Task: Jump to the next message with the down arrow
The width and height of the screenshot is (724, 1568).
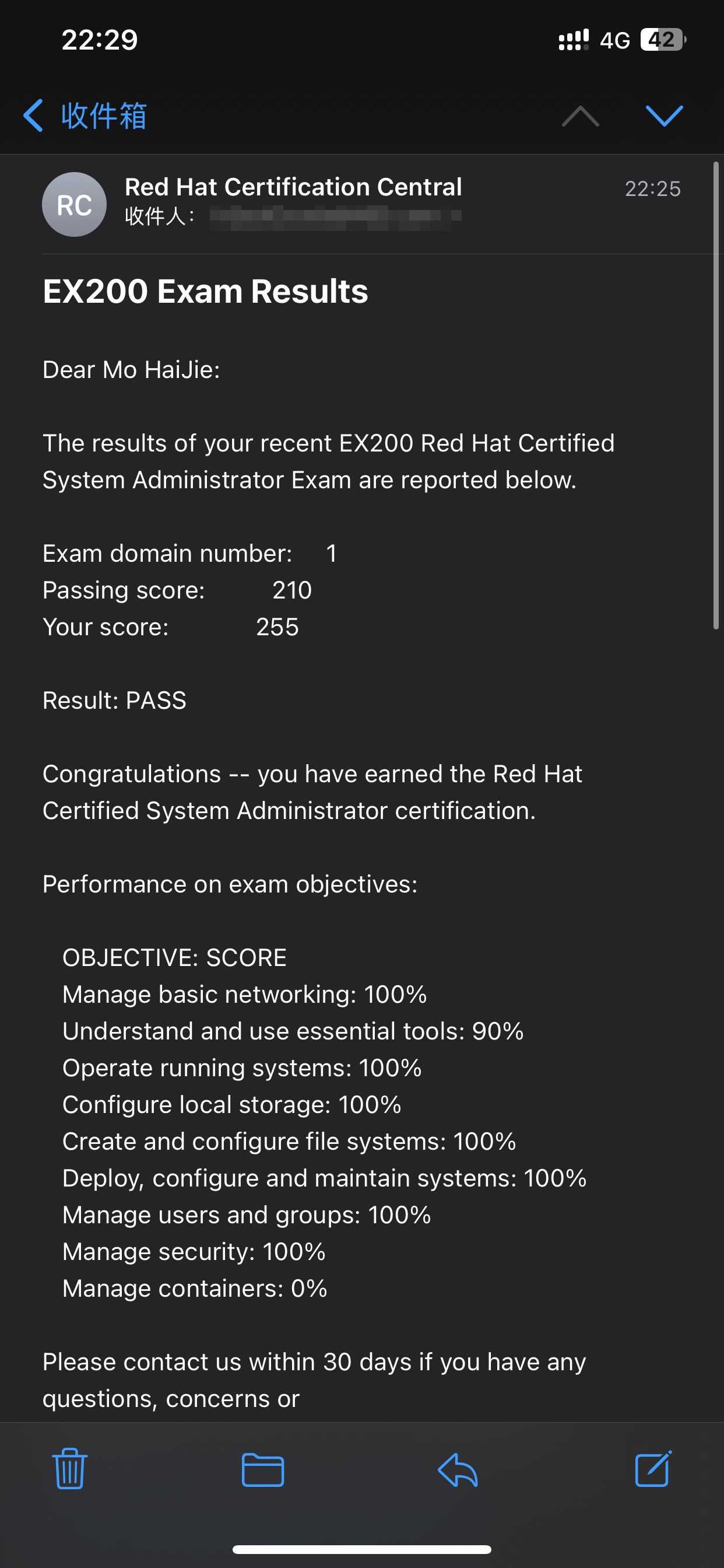Action: [x=664, y=116]
